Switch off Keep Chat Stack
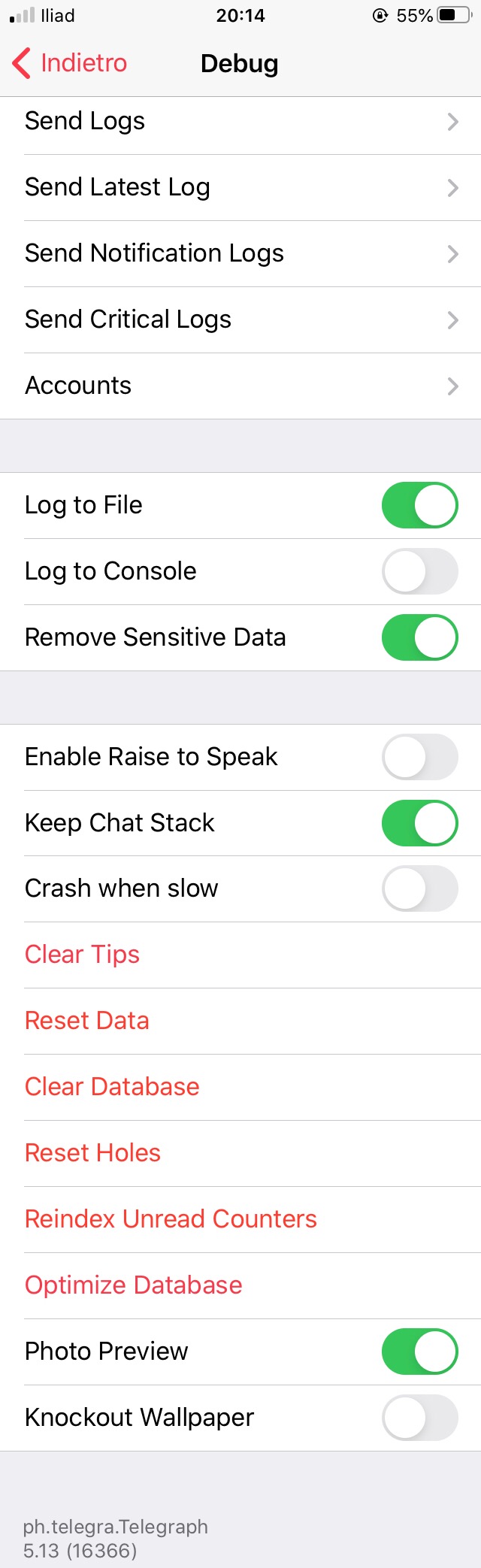Screen dimensions: 481x1568 pos(419,824)
